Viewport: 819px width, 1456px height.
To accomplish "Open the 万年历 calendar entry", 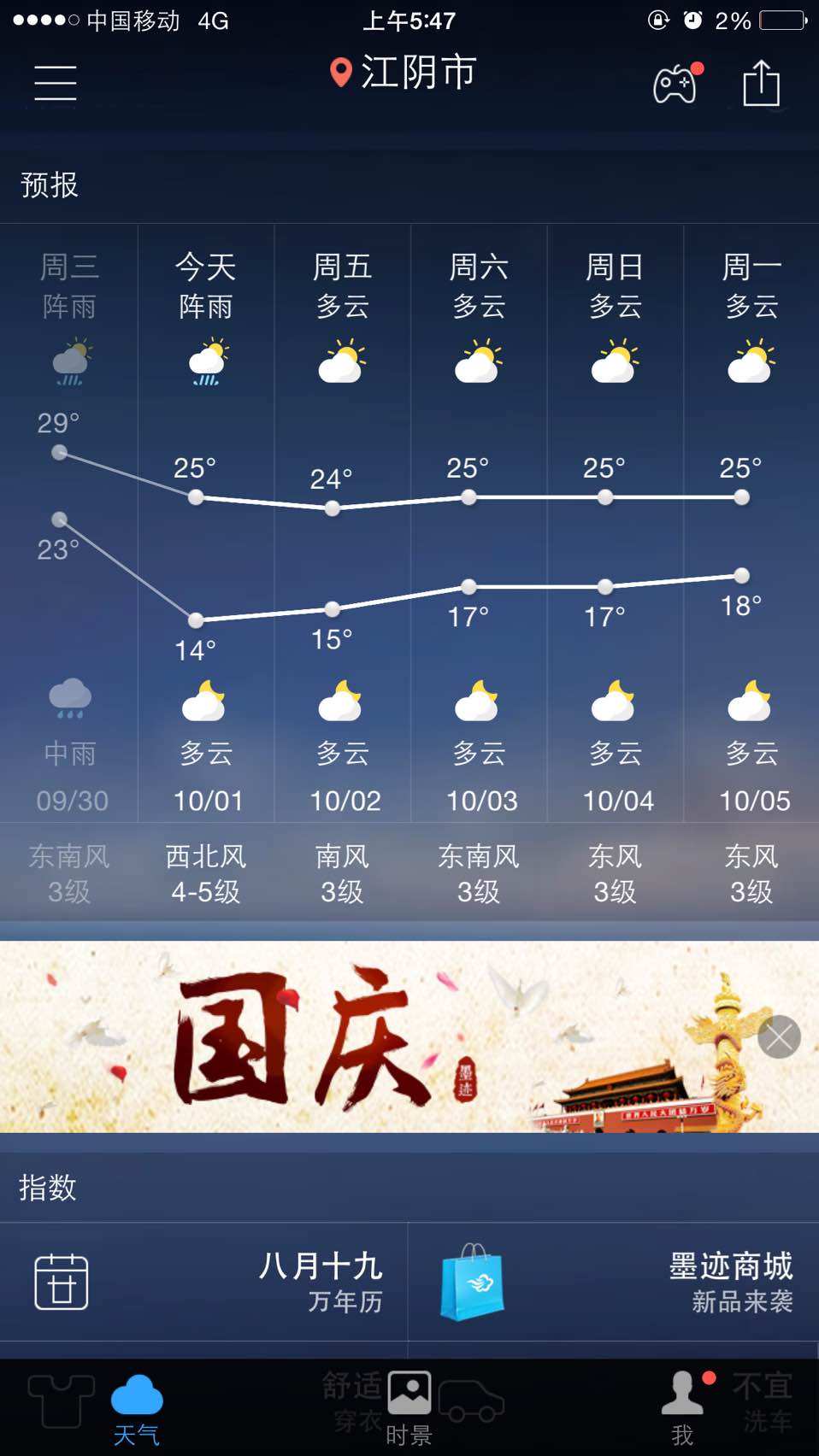I will [x=203, y=1282].
